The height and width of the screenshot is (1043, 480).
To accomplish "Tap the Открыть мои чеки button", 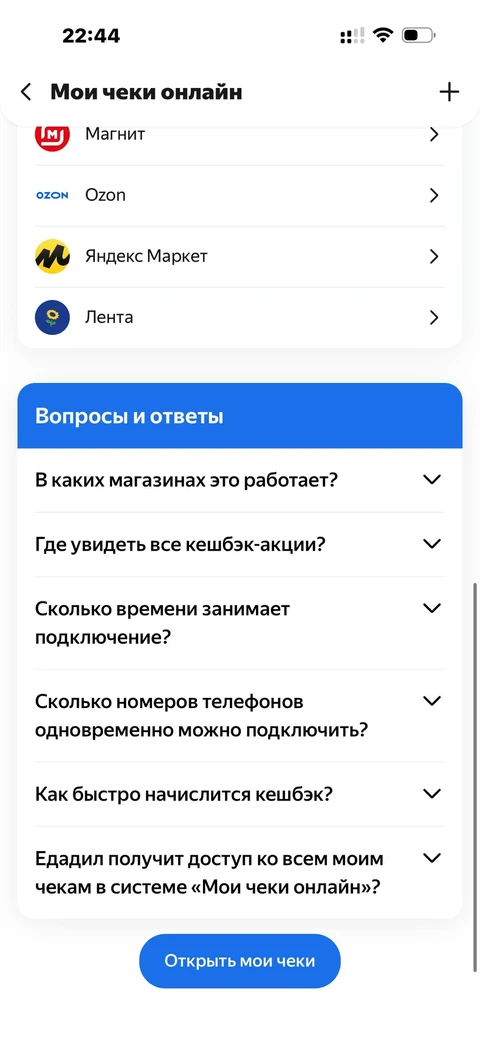I will [239, 961].
